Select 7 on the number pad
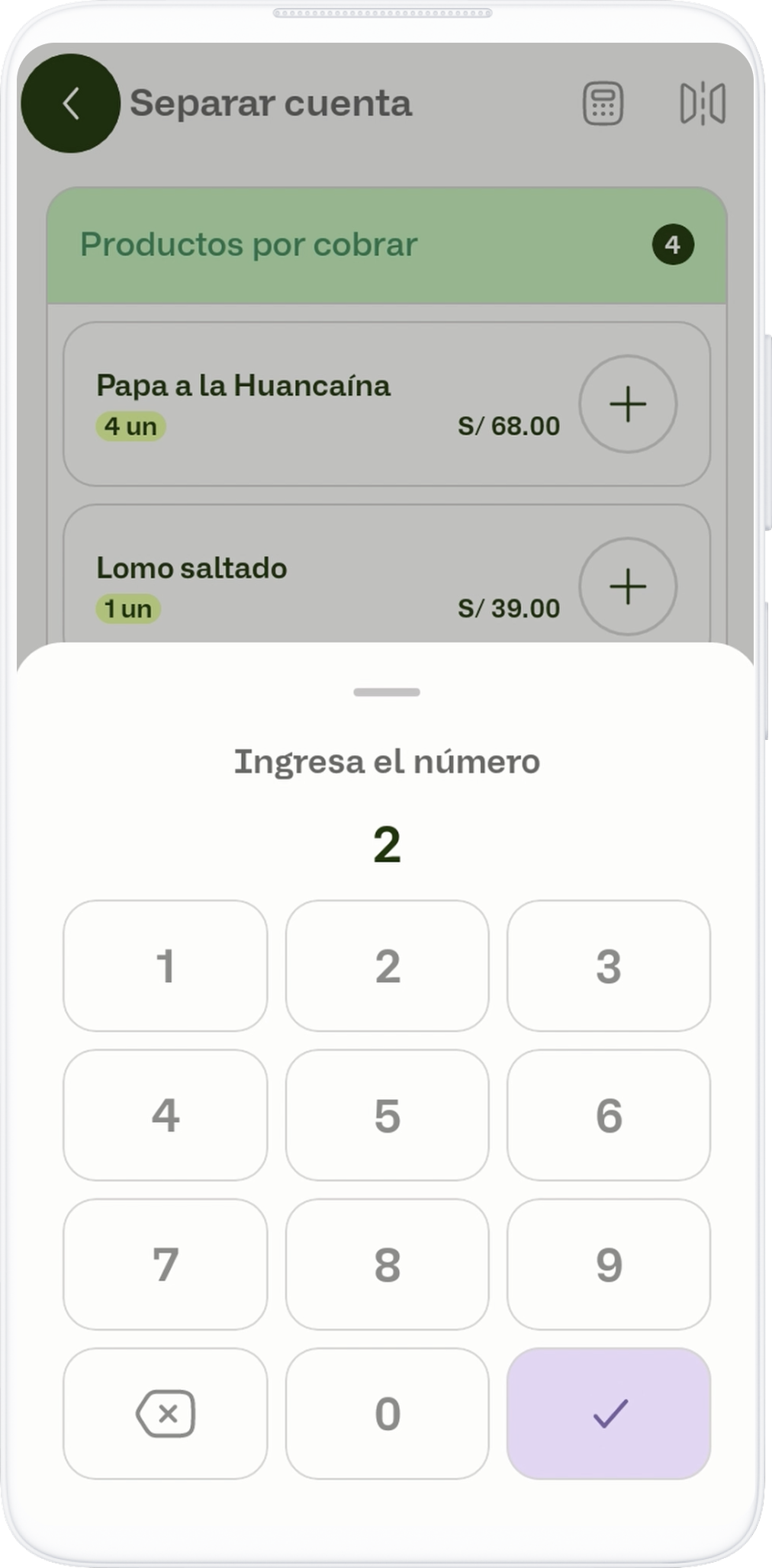Image resolution: width=772 pixels, height=1568 pixels. (x=166, y=1264)
